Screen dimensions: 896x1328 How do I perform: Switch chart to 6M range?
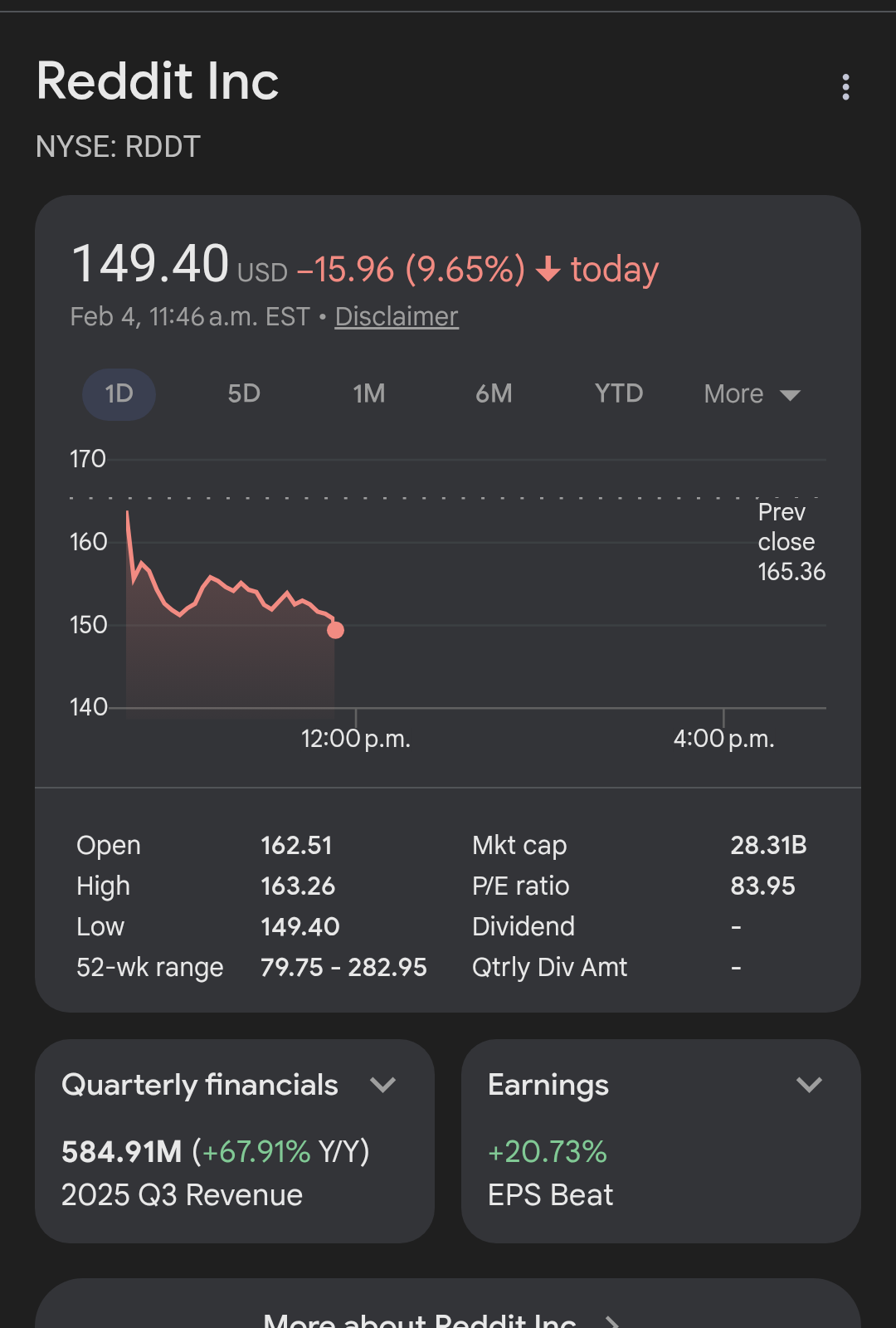click(x=494, y=394)
